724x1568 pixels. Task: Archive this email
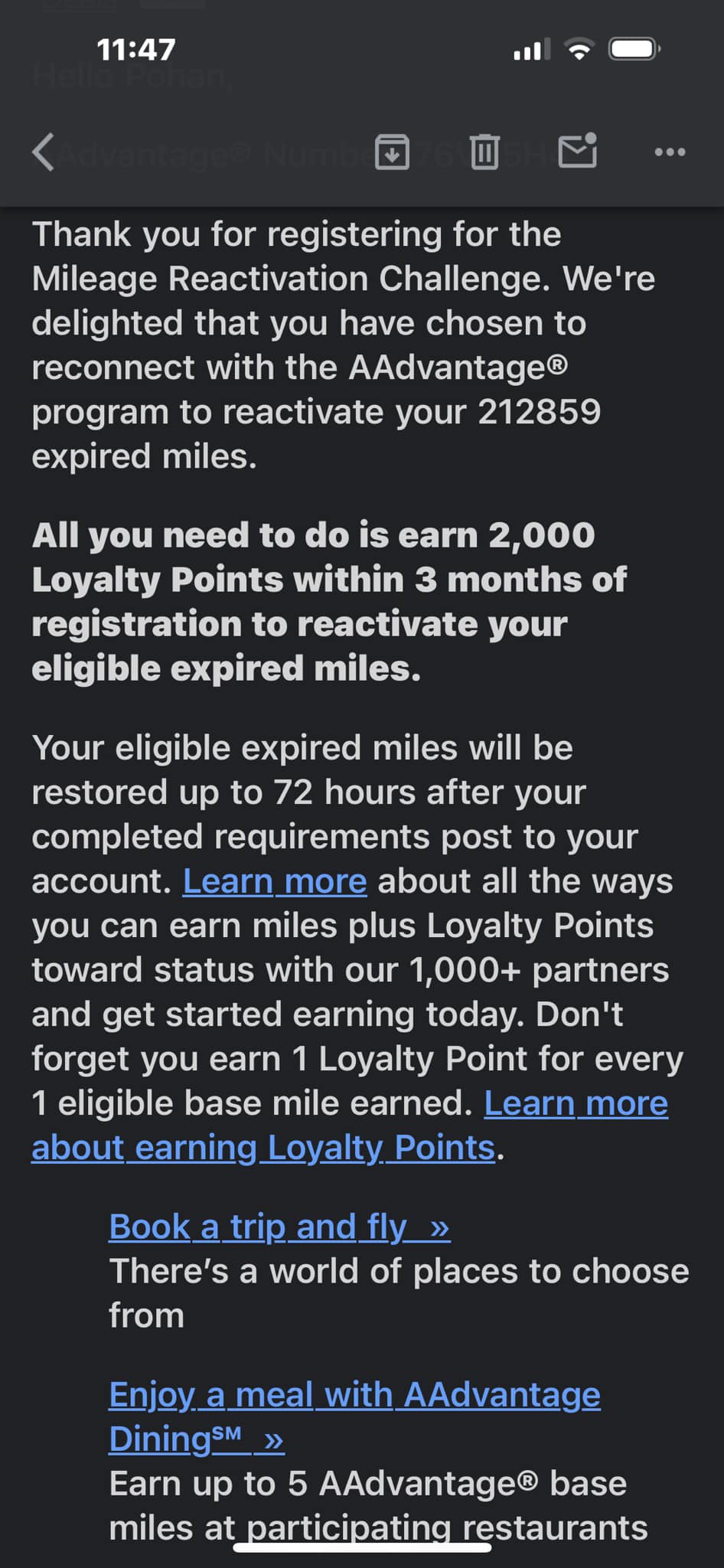coord(392,152)
